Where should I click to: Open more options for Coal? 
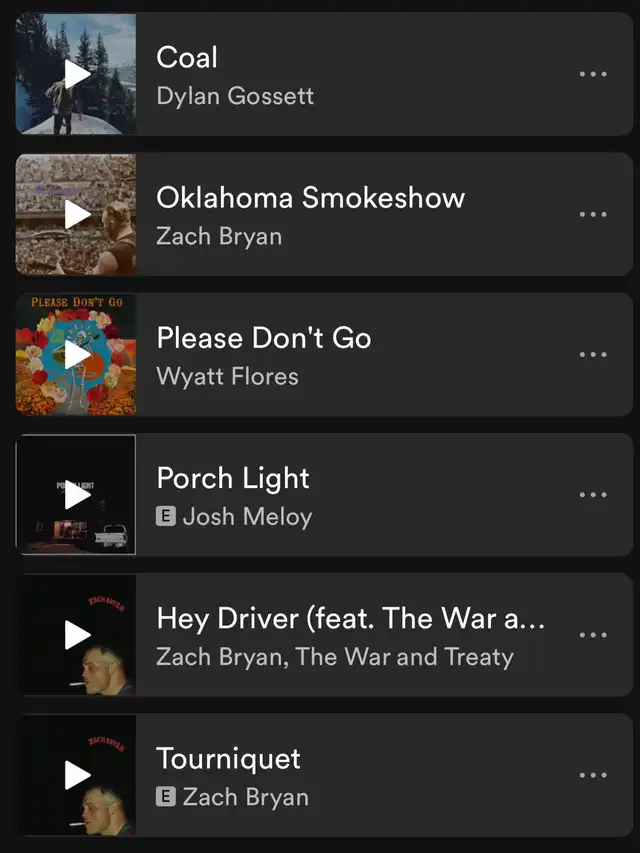[593, 74]
